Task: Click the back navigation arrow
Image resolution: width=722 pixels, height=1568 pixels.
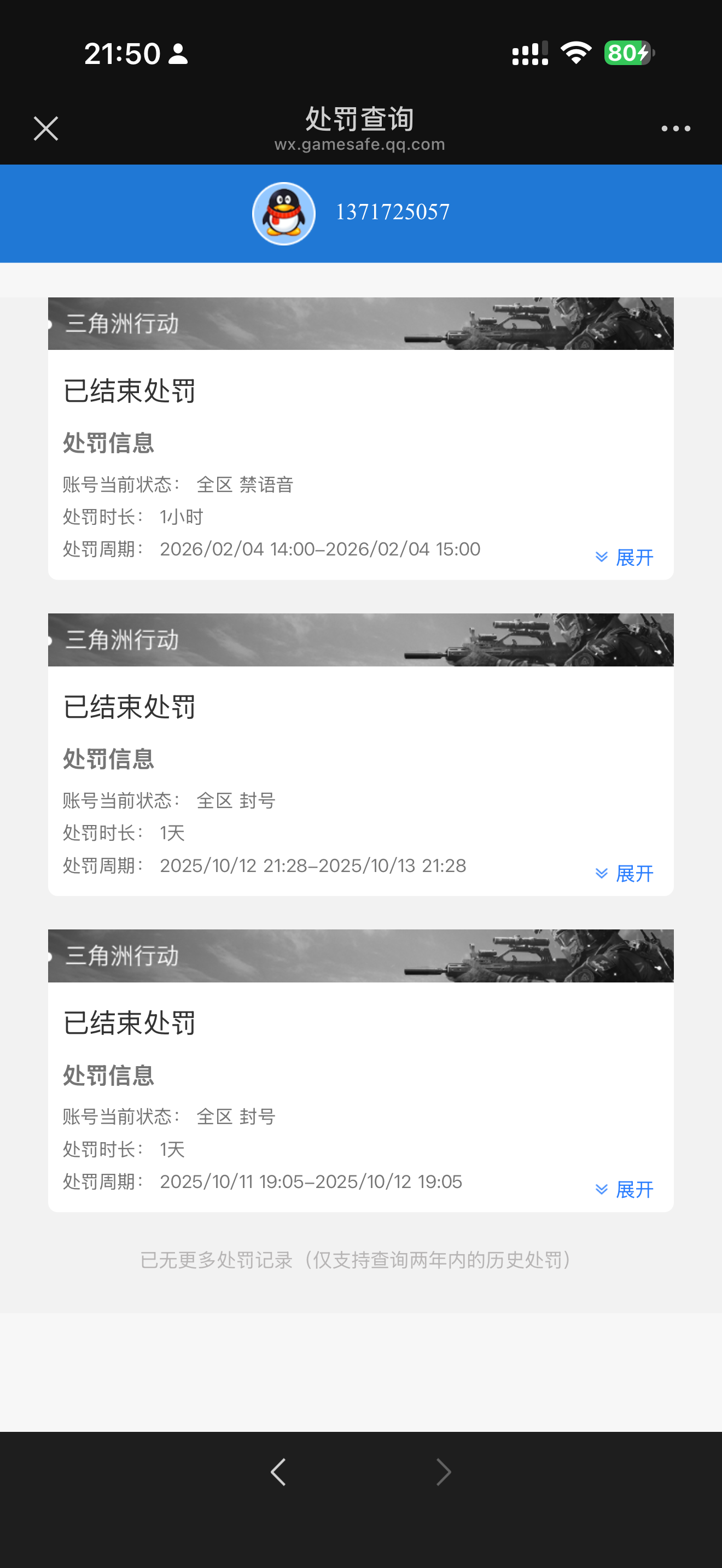Action: click(x=278, y=1471)
